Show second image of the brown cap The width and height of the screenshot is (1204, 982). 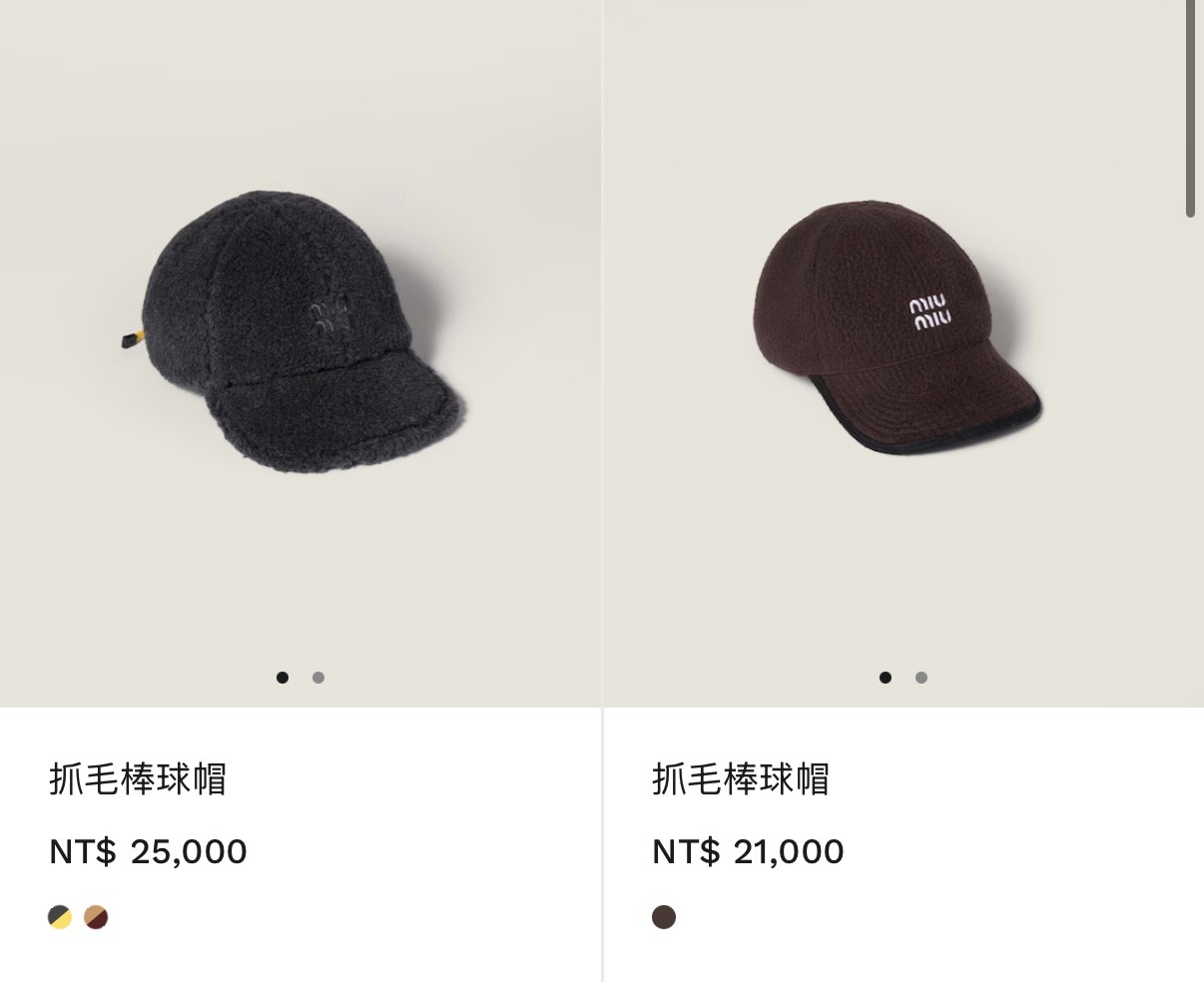921,678
